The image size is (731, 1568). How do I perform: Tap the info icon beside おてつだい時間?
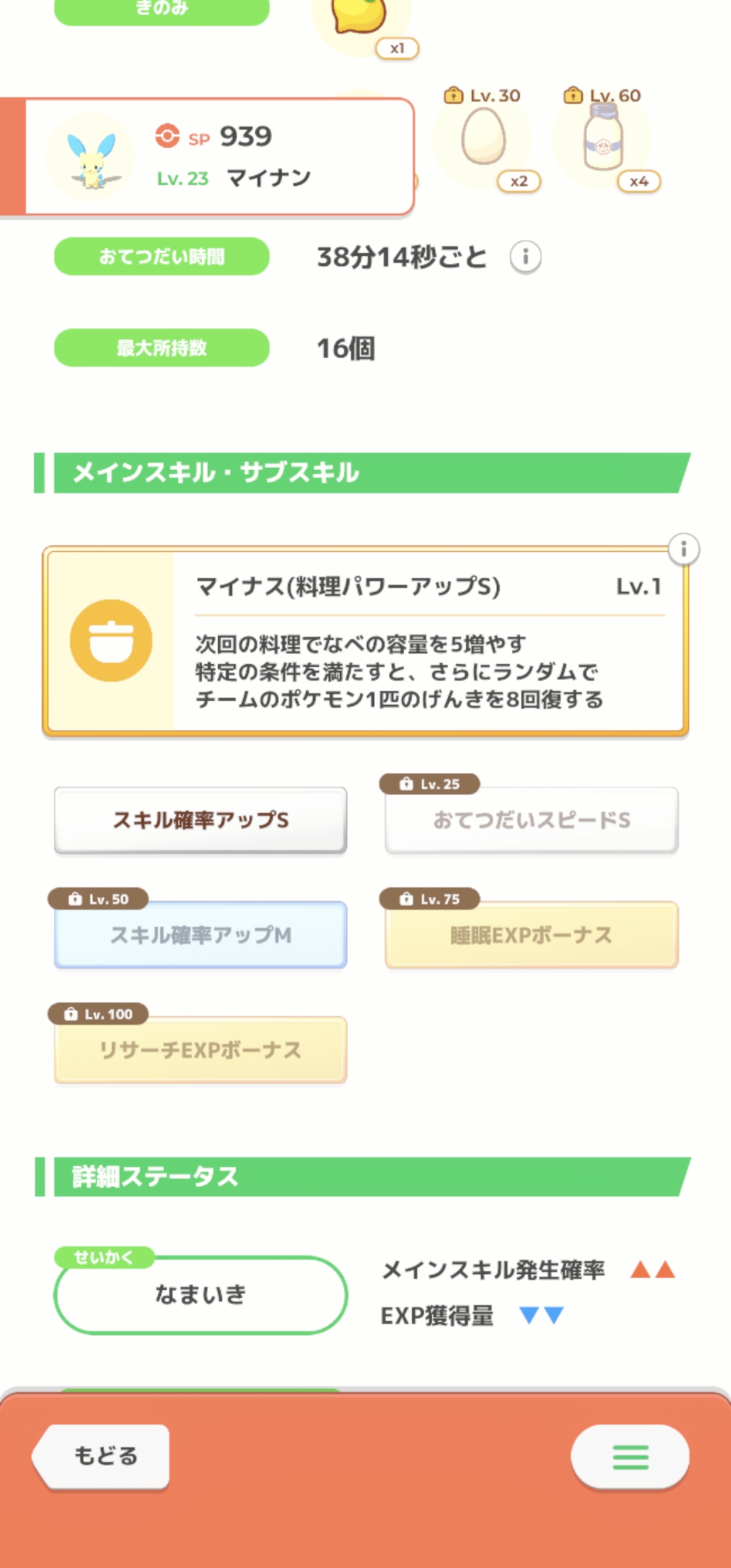525,257
